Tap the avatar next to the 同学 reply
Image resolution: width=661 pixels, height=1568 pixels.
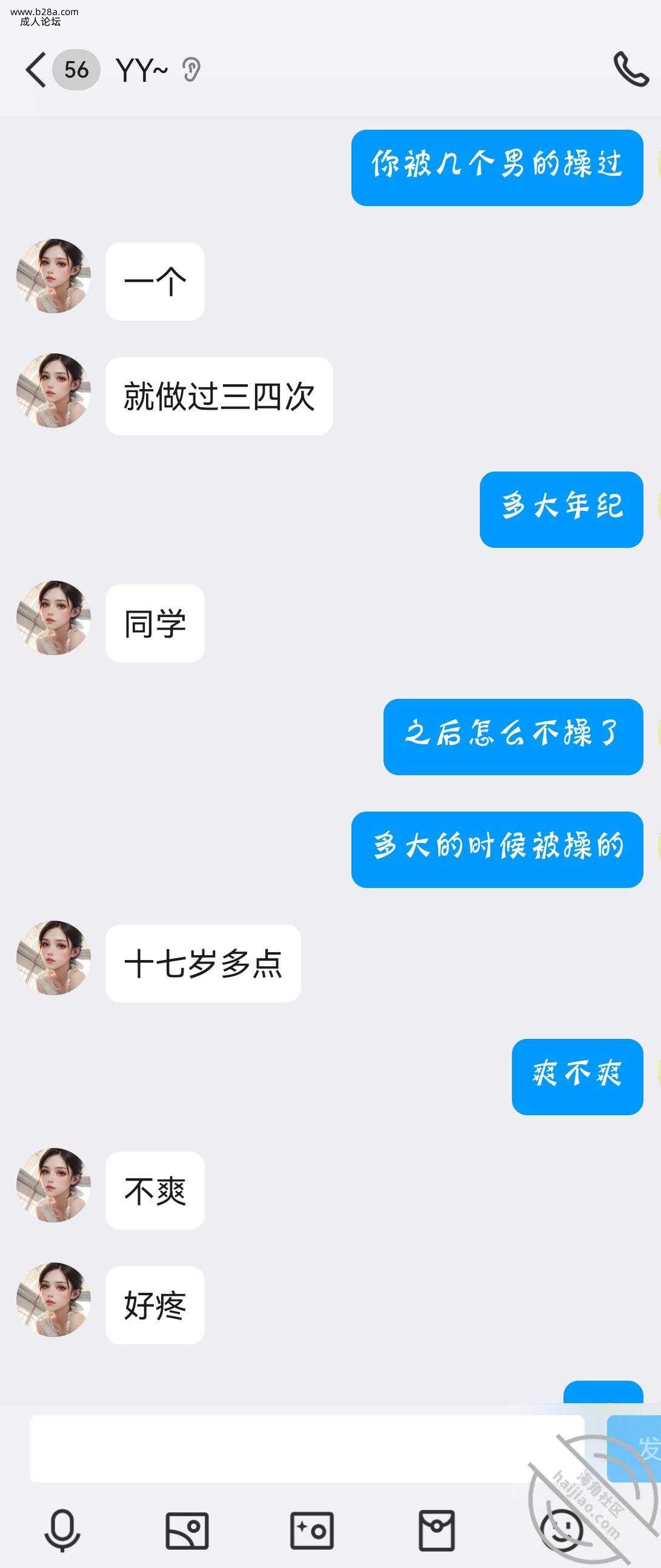53,619
